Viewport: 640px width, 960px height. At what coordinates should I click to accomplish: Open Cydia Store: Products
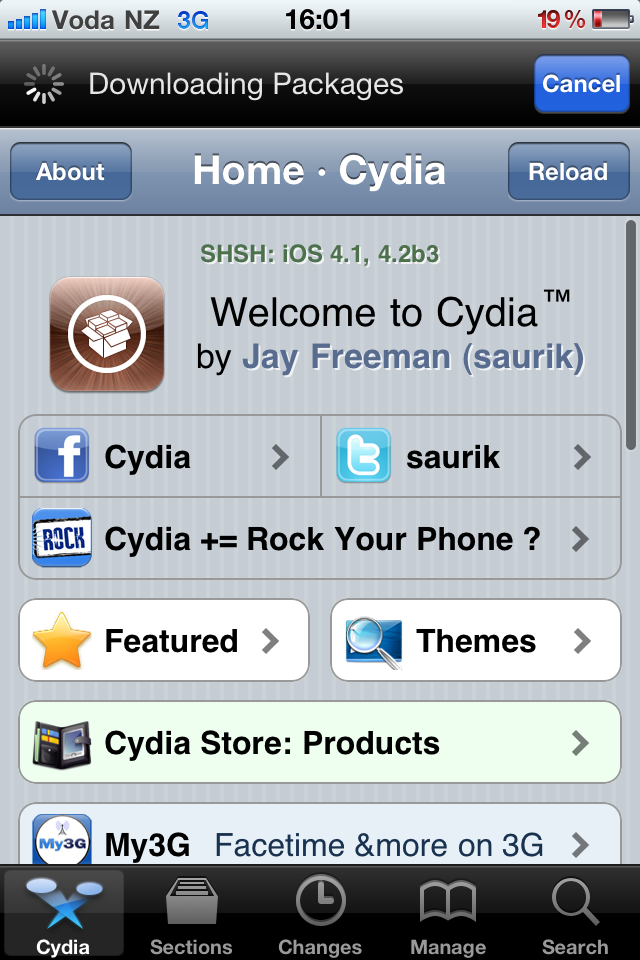320,743
